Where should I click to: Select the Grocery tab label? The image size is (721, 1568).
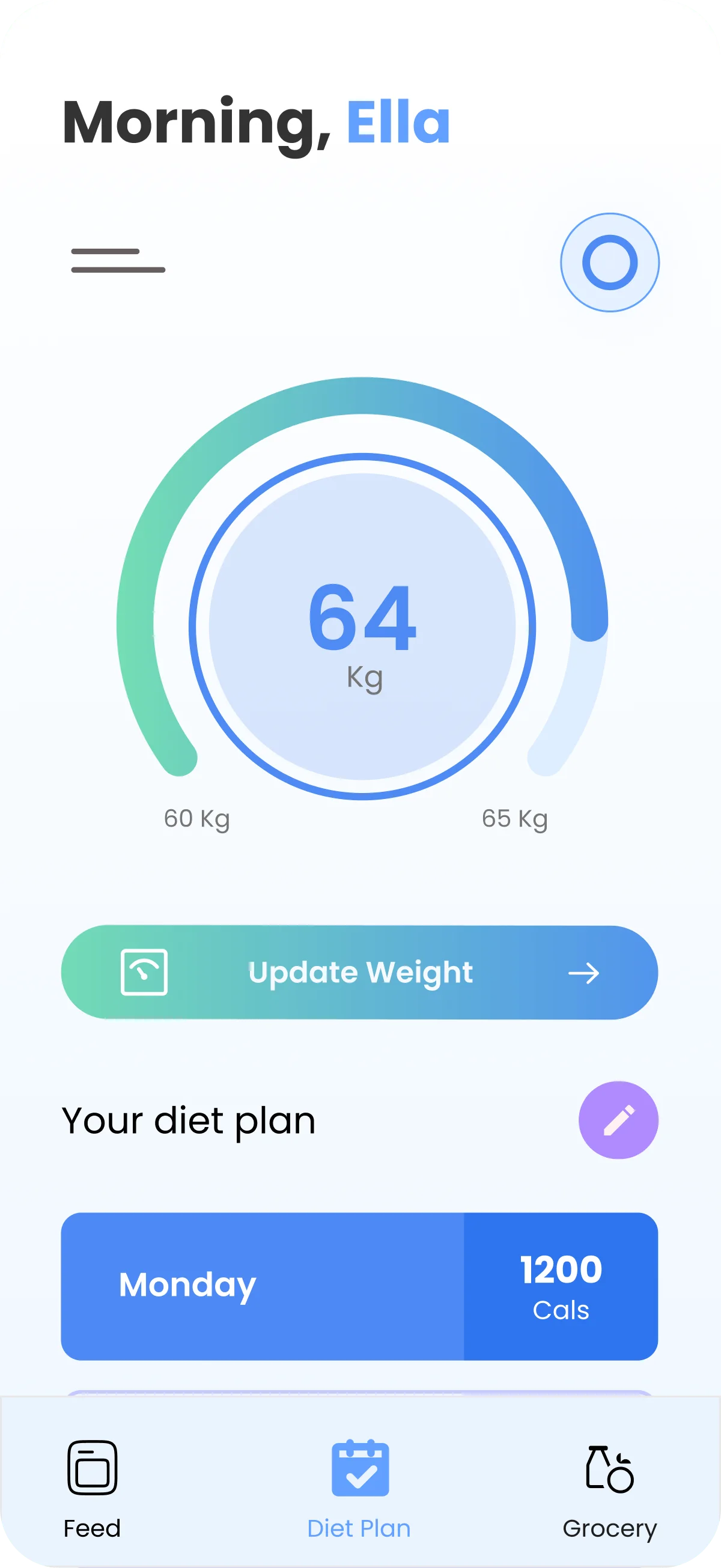point(610,1528)
